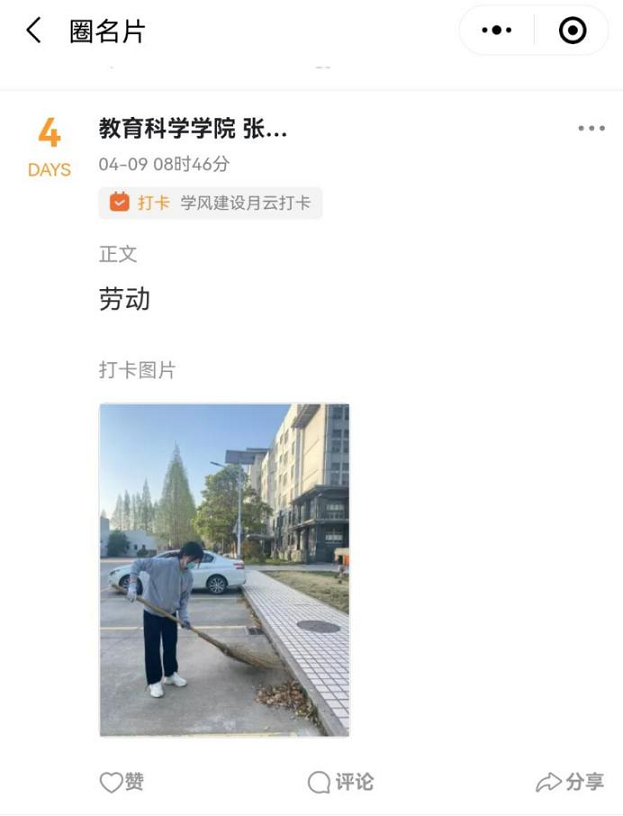The width and height of the screenshot is (623, 816).
Task: View the check-in photo full size
Action: [224, 570]
